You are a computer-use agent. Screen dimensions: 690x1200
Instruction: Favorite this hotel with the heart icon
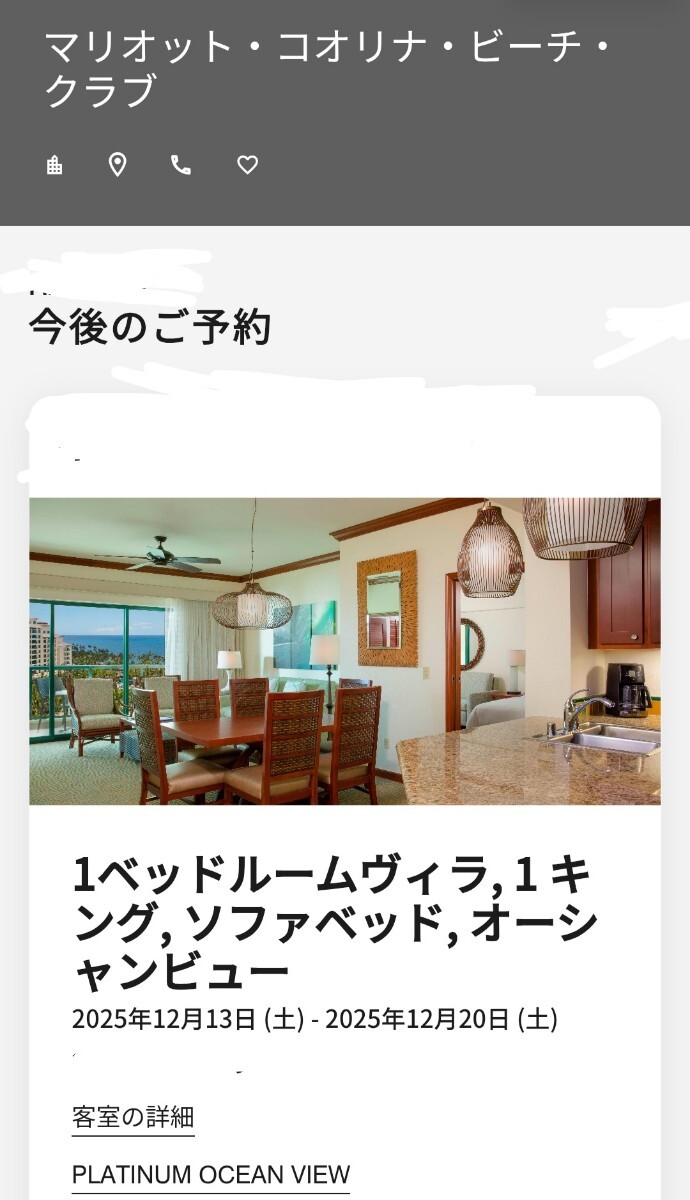(247, 165)
